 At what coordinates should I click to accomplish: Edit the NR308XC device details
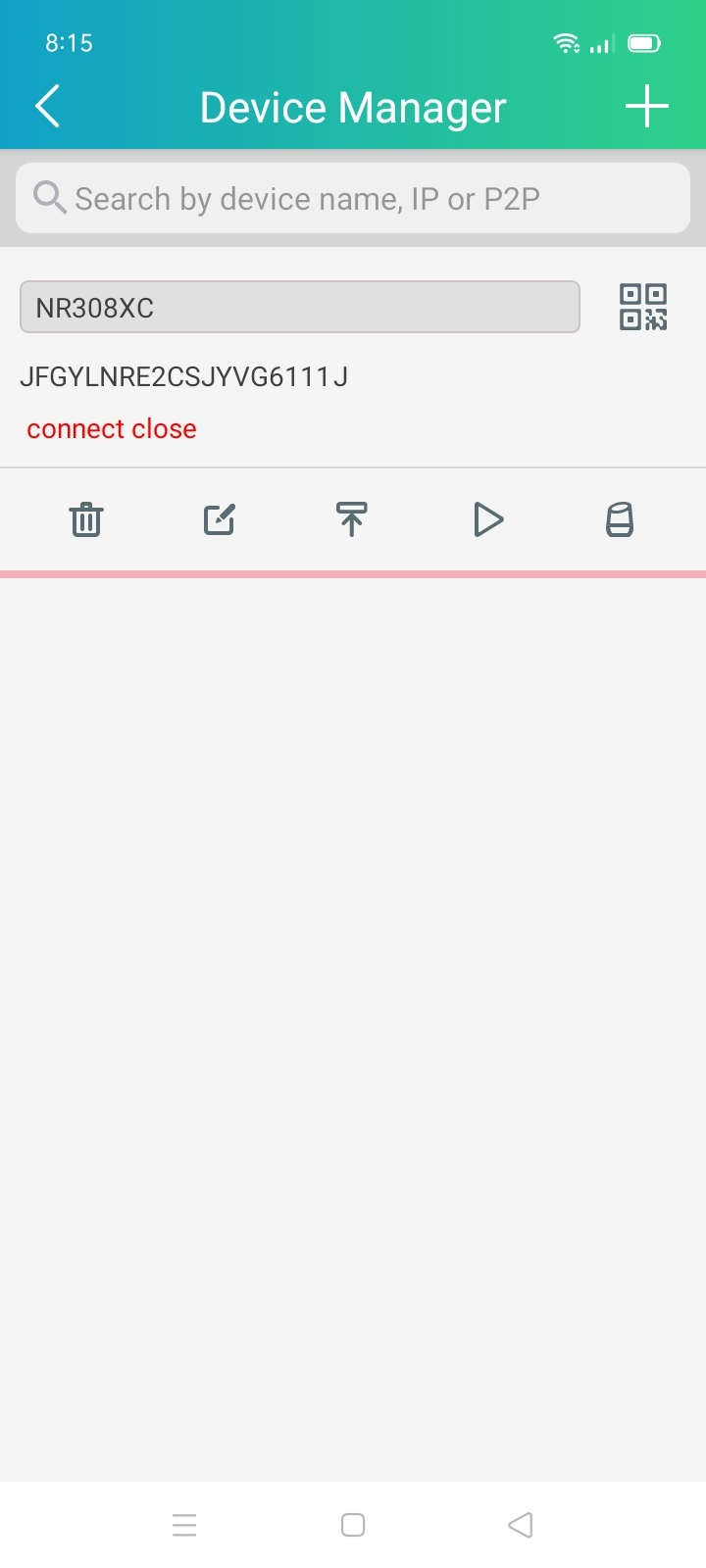pyautogui.click(x=220, y=519)
